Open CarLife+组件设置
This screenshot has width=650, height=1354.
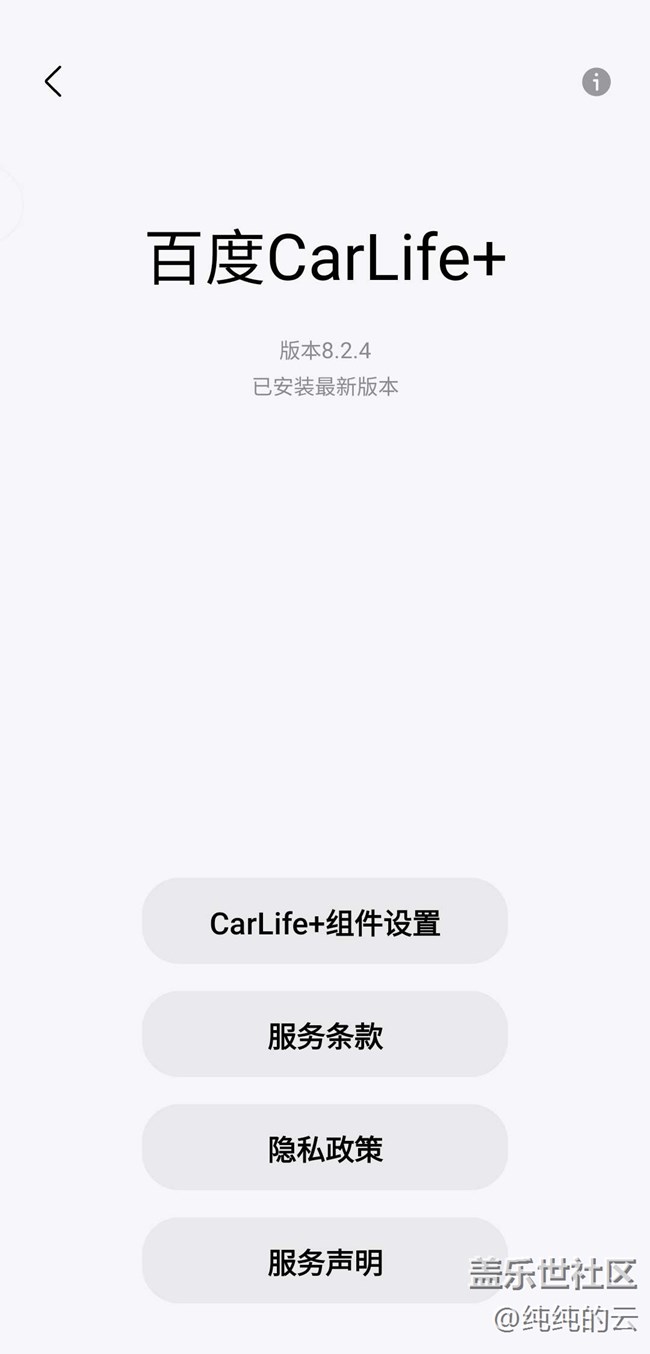tap(325, 921)
